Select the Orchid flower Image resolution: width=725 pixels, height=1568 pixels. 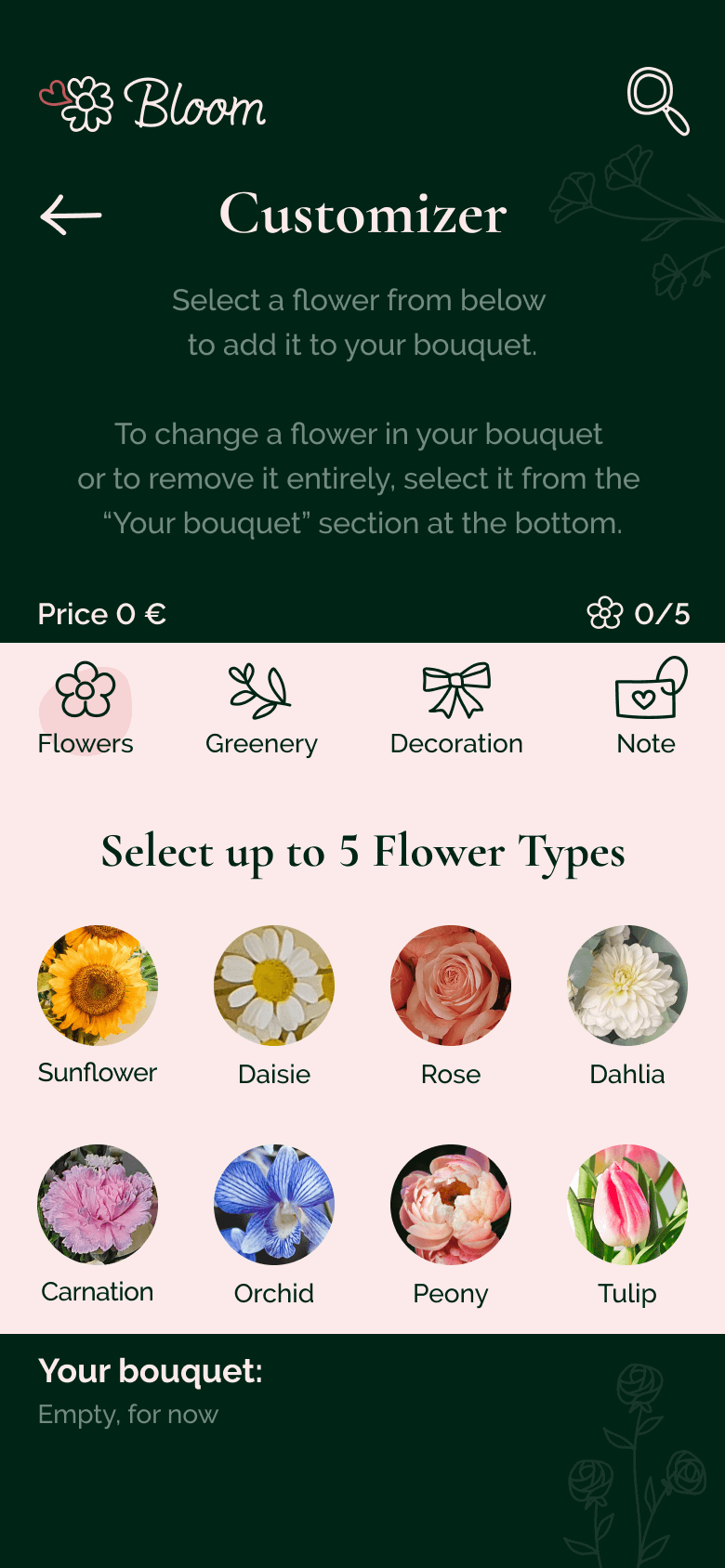(x=273, y=1205)
